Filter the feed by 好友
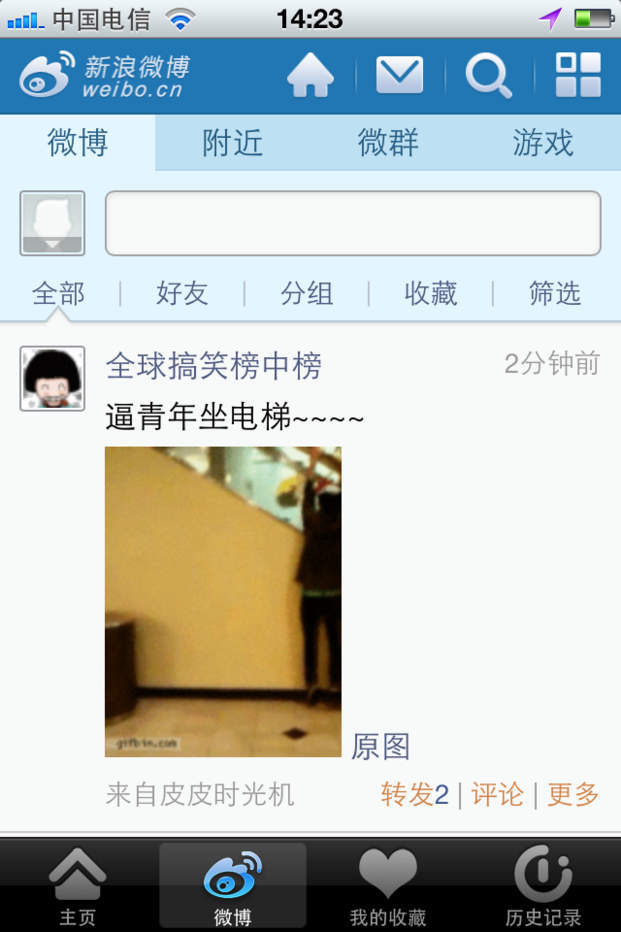Image resolution: width=621 pixels, height=932 pixels. (182, 293)
